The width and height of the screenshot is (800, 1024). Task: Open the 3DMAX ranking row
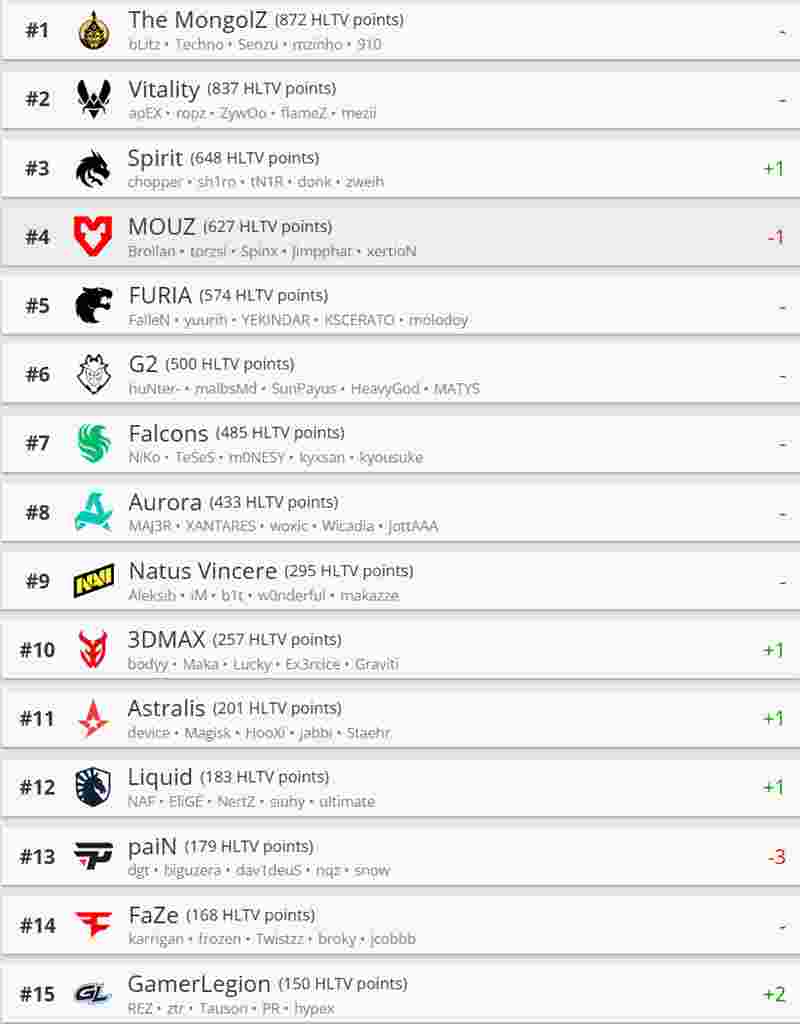point(400,650)
